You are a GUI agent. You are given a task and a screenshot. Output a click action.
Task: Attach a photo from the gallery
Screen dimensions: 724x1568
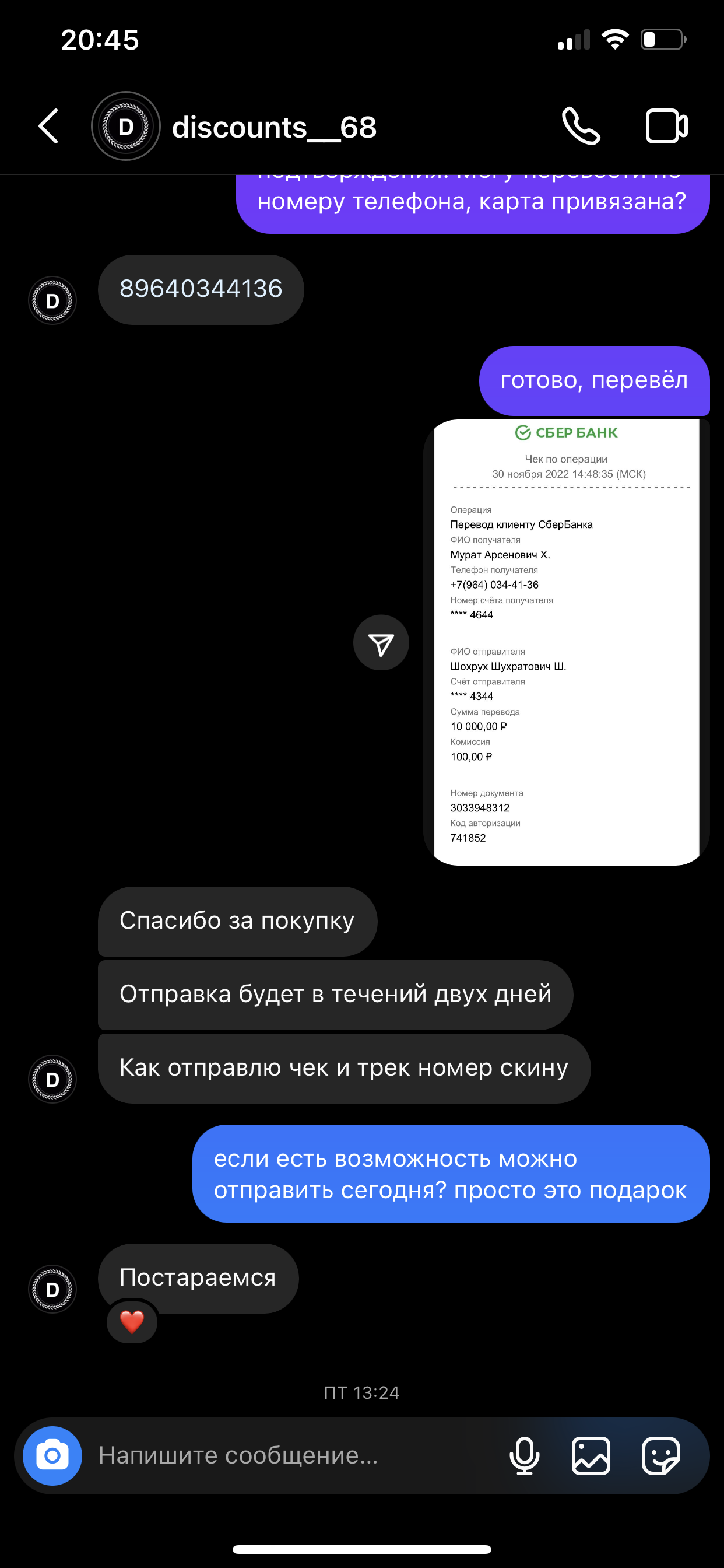point(591,1456)
